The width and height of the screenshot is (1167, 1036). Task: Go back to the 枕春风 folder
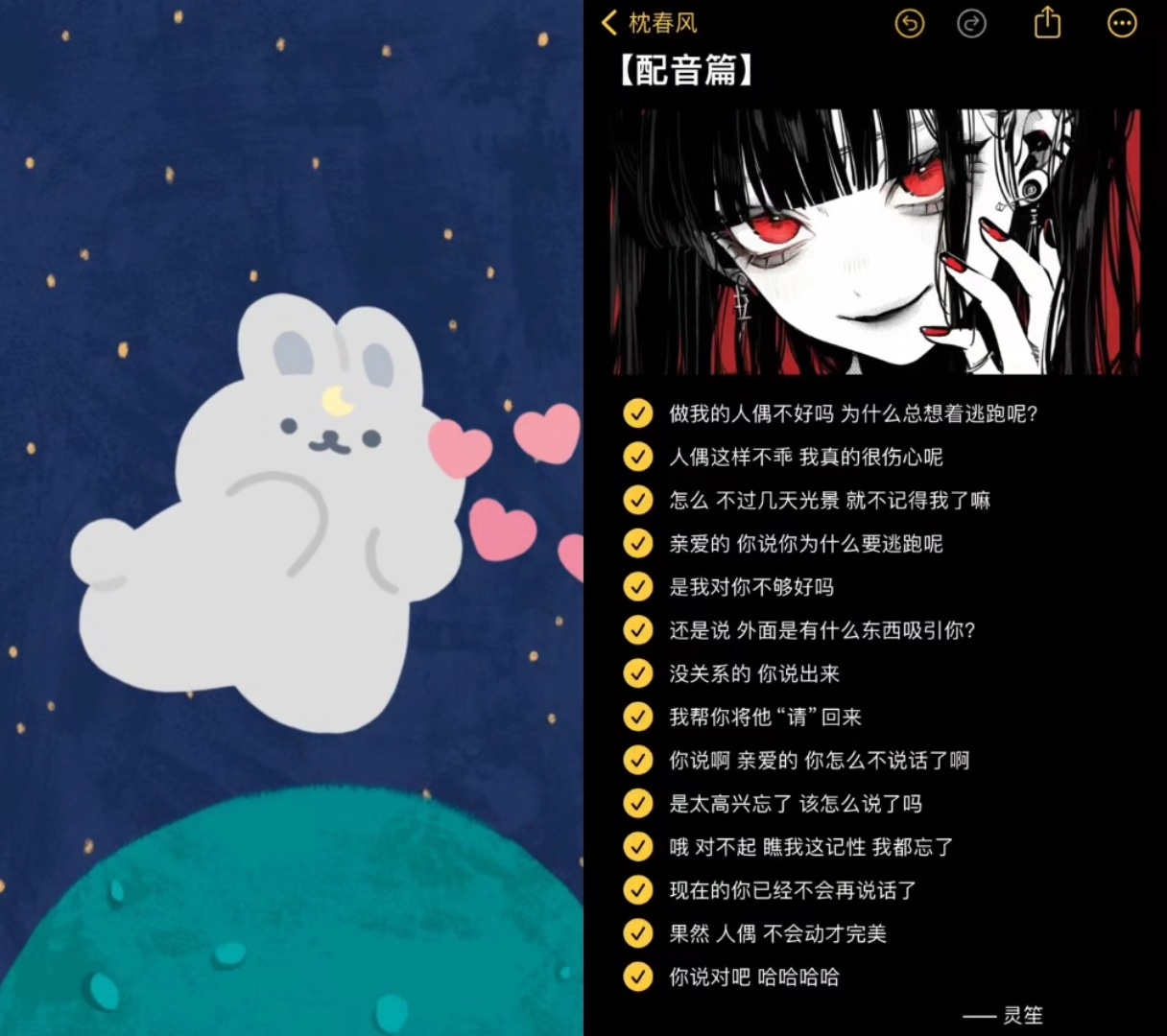click(649, 23)
